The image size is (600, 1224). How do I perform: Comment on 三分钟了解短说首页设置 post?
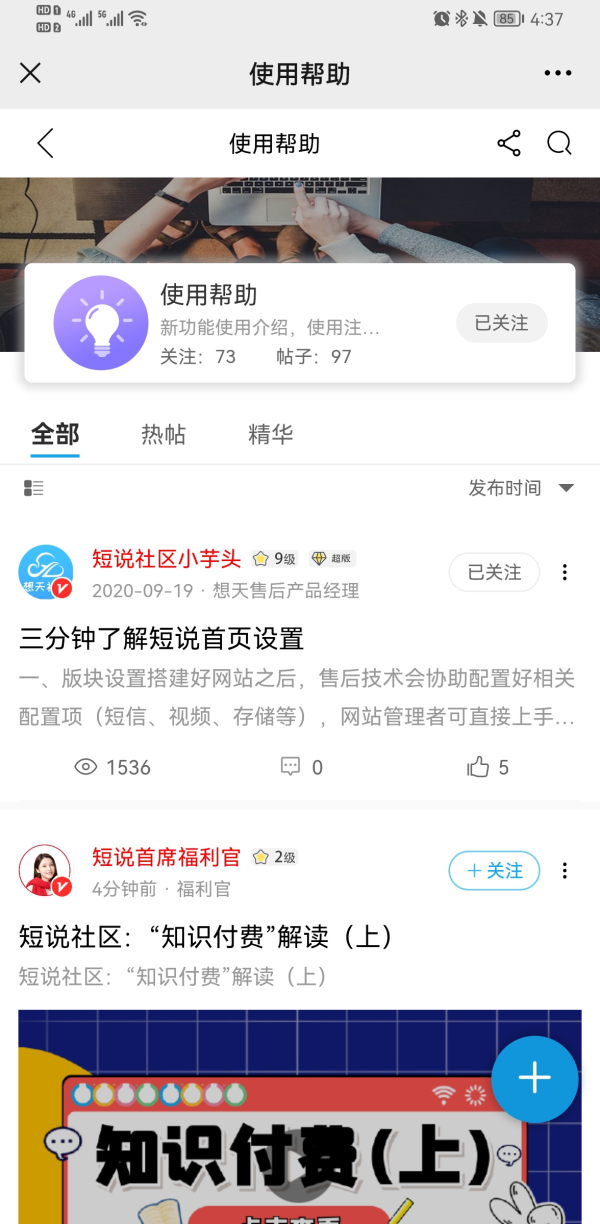(x=301, y=767)
